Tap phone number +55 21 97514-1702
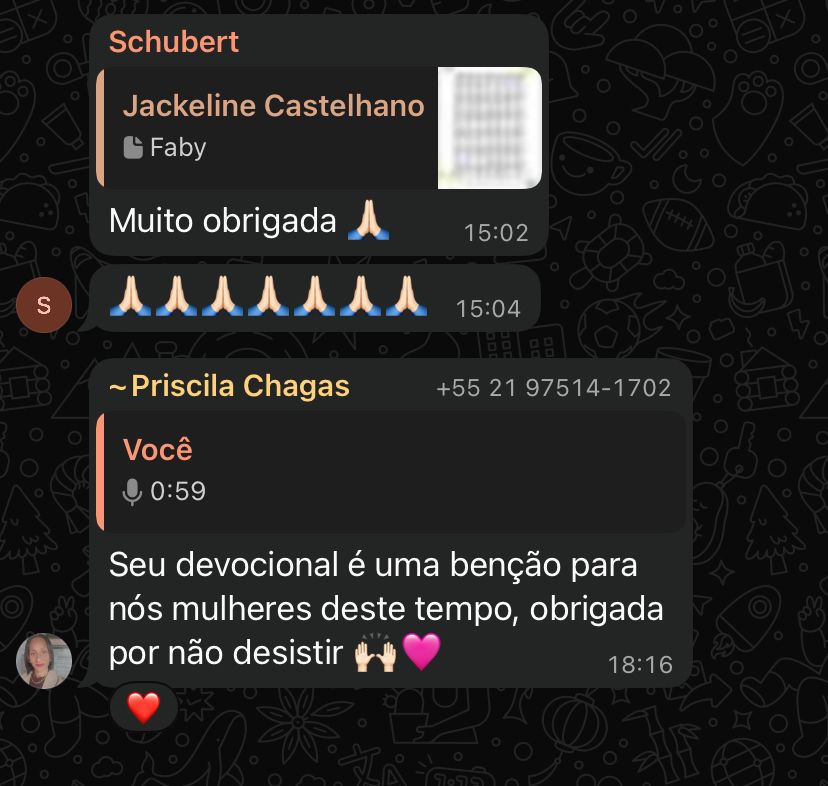 pyautogui.click(x=553, y=388)
